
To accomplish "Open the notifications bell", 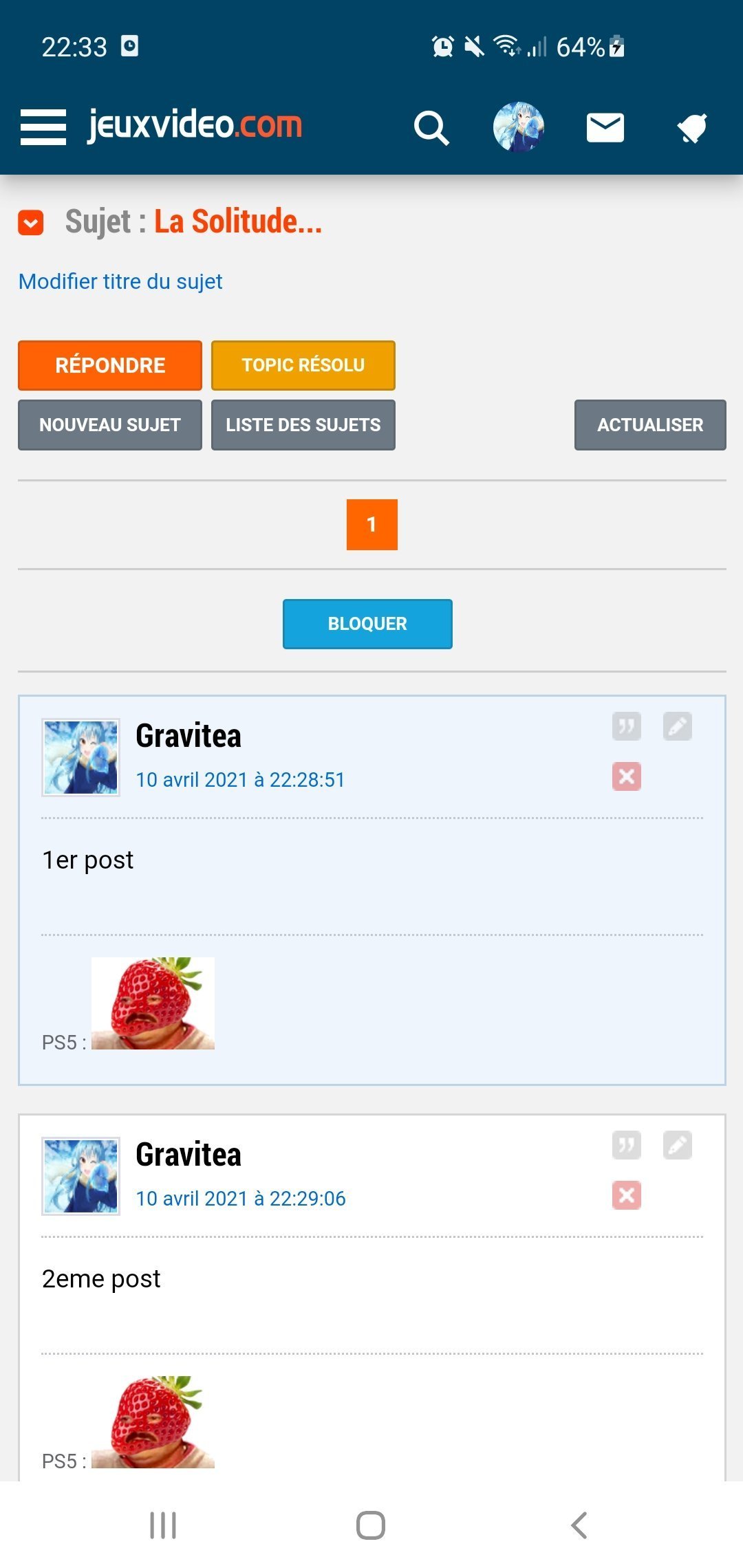I will (692, 128).
